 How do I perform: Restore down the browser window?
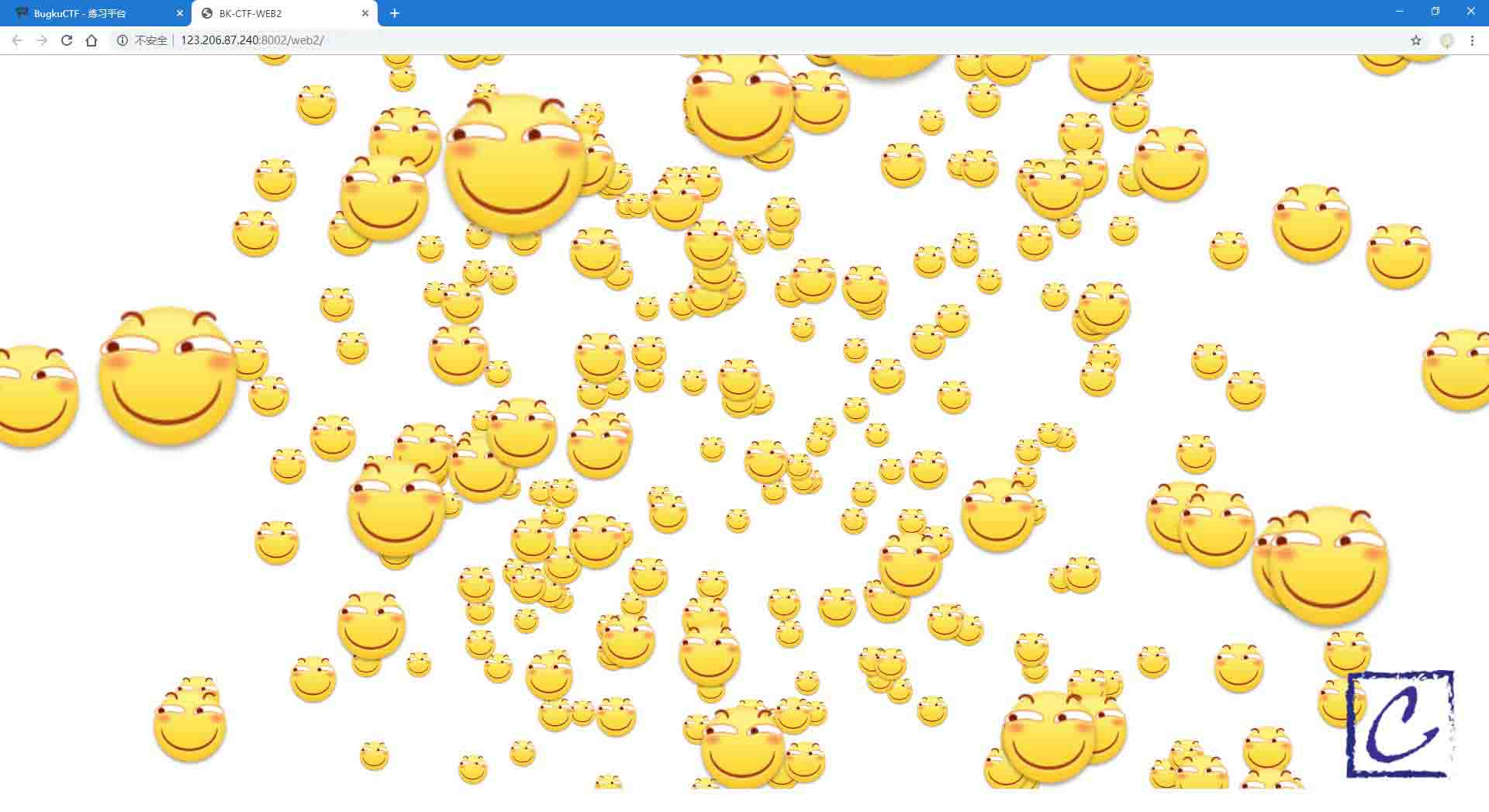click(1435, 12)
